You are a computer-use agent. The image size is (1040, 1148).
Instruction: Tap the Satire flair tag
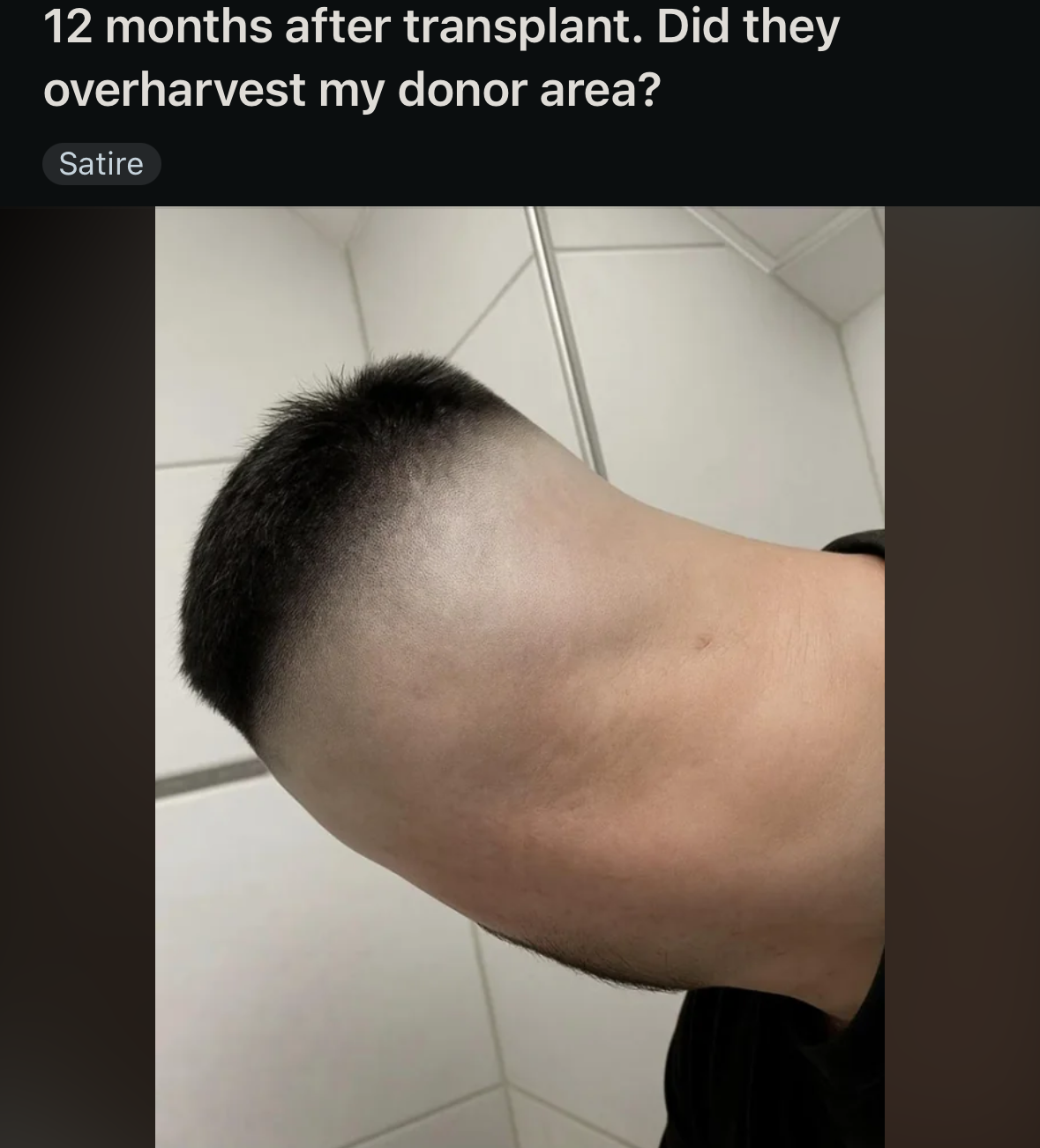pos(101,164)
